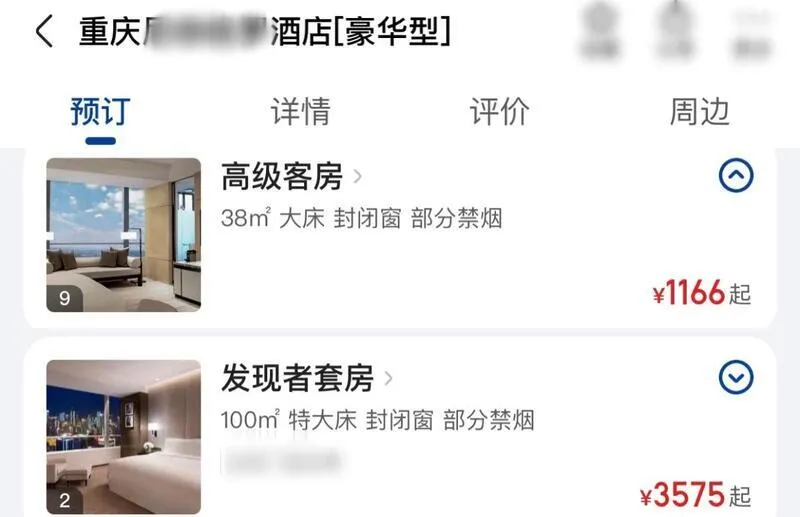Screen dimensions: 800x517
Task: Go back using the top-left arrow
Action: coord(44,32)
